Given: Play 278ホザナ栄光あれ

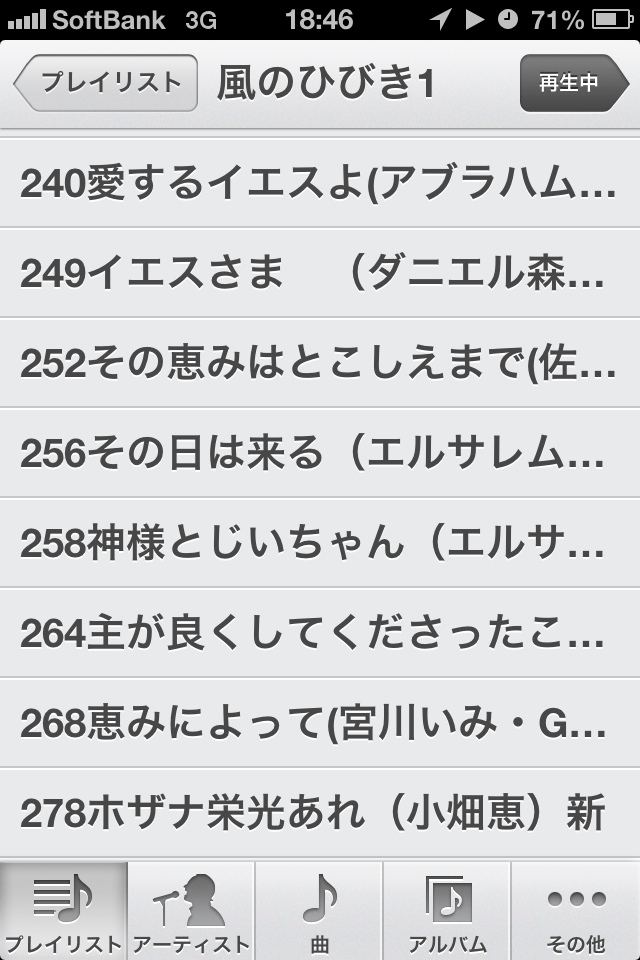Looking at the screenshot, I should (320, 813).
